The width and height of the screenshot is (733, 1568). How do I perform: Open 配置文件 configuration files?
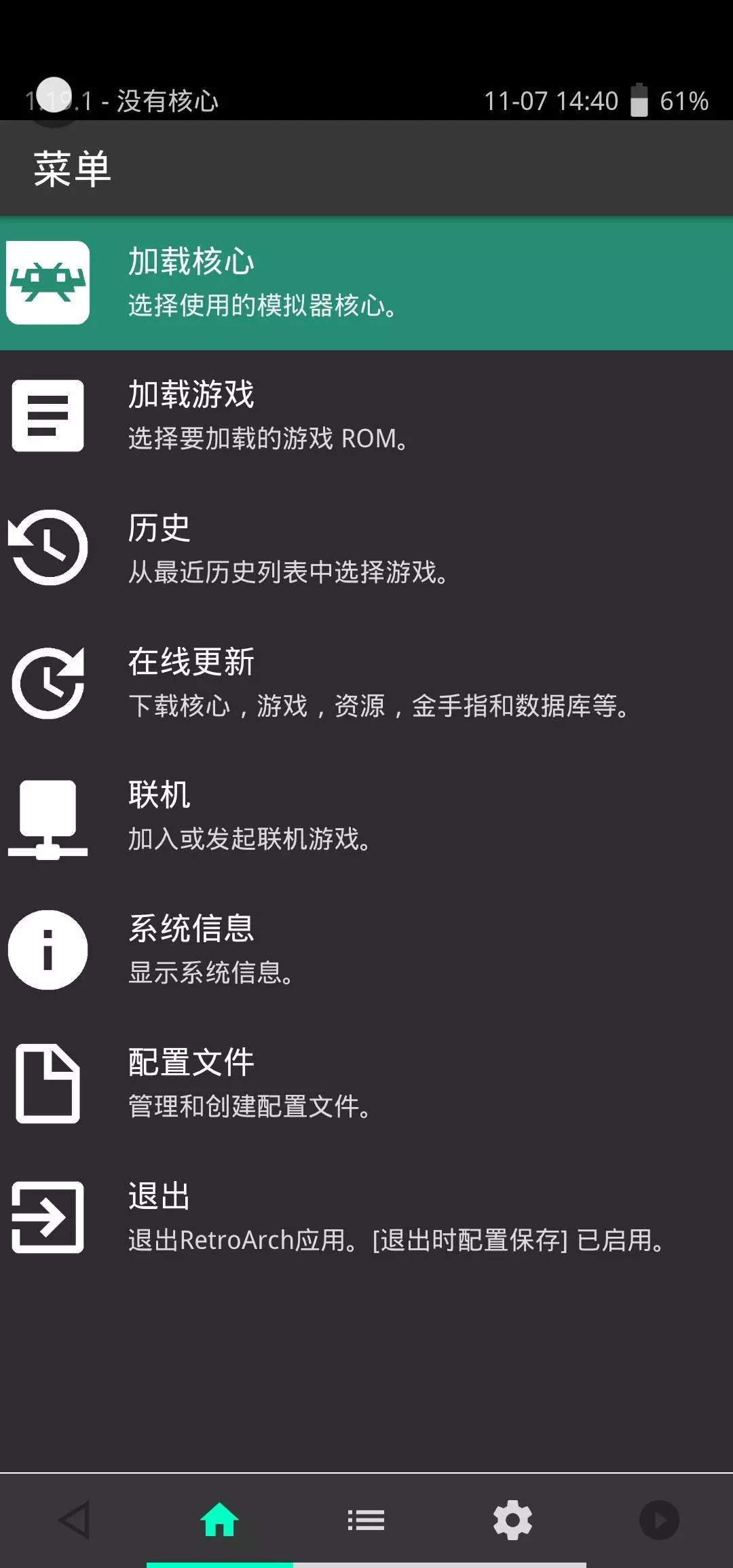[366, 1083]
